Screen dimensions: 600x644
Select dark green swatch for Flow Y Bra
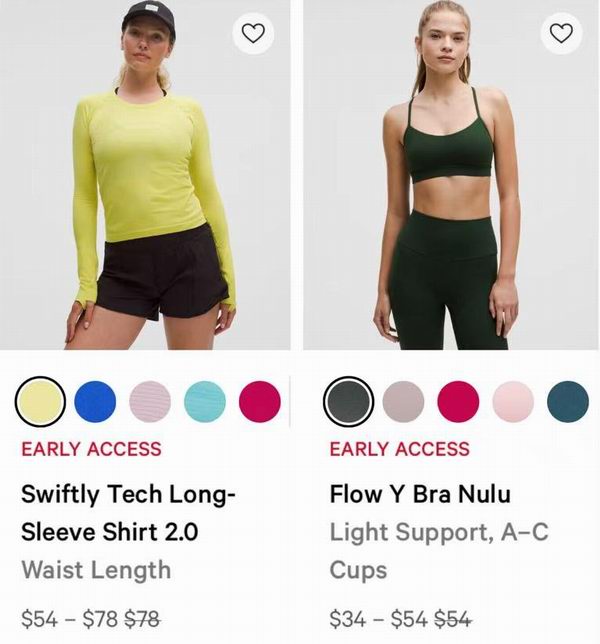349,401
